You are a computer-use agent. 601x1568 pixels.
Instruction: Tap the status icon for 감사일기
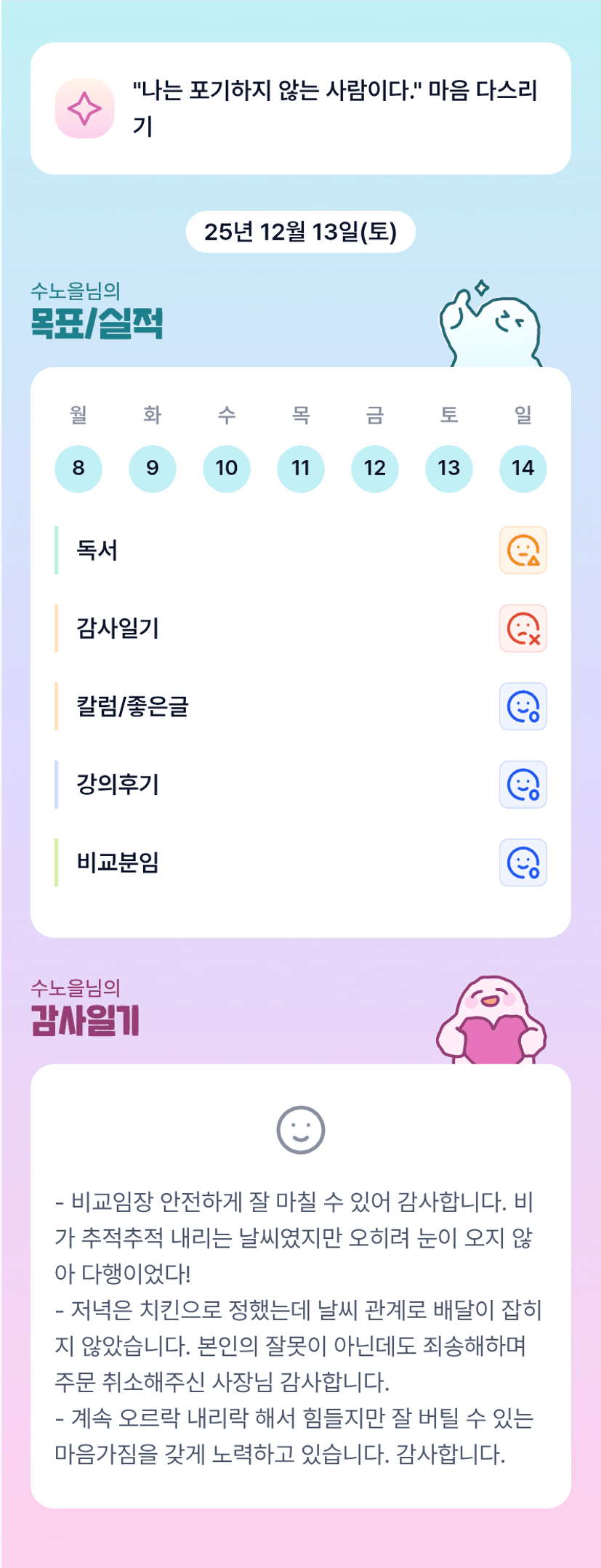(523, 629)
